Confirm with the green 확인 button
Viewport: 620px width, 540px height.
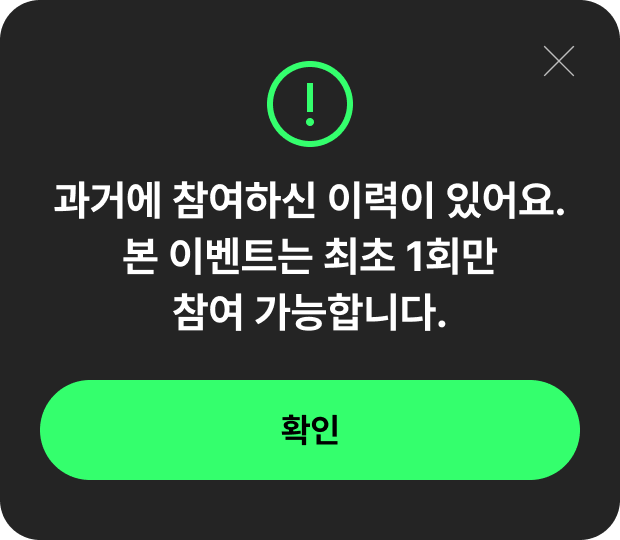pyautogui.click(x=310, y=430)
